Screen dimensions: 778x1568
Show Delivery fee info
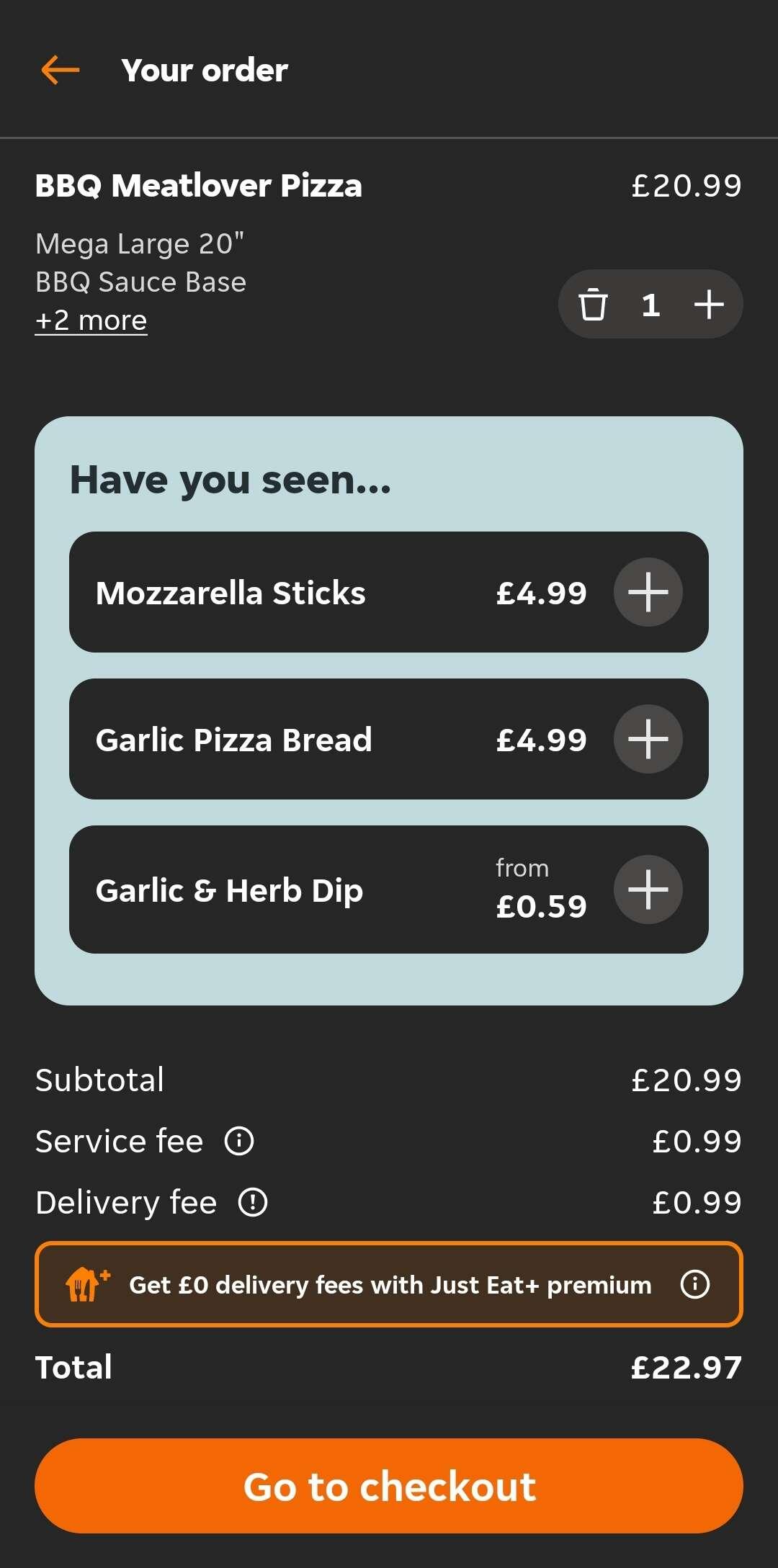click(253, 1202)
